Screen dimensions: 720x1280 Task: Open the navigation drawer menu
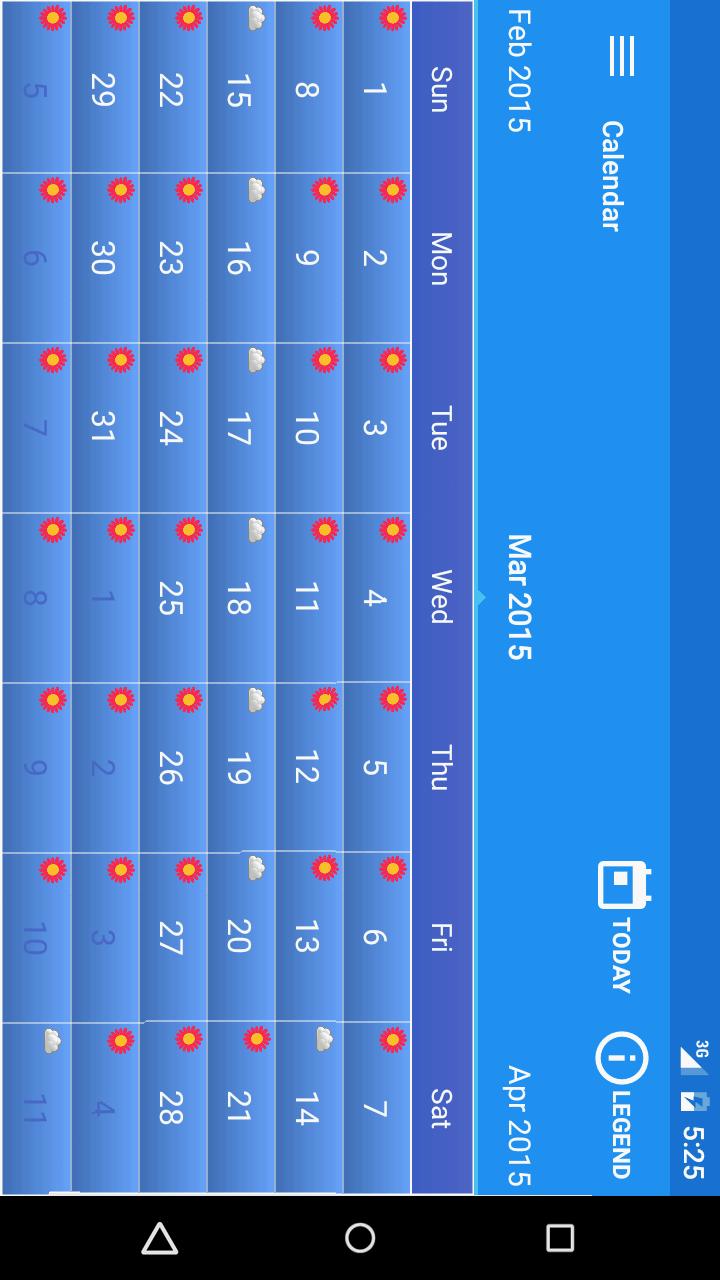[x=621, y=56]
